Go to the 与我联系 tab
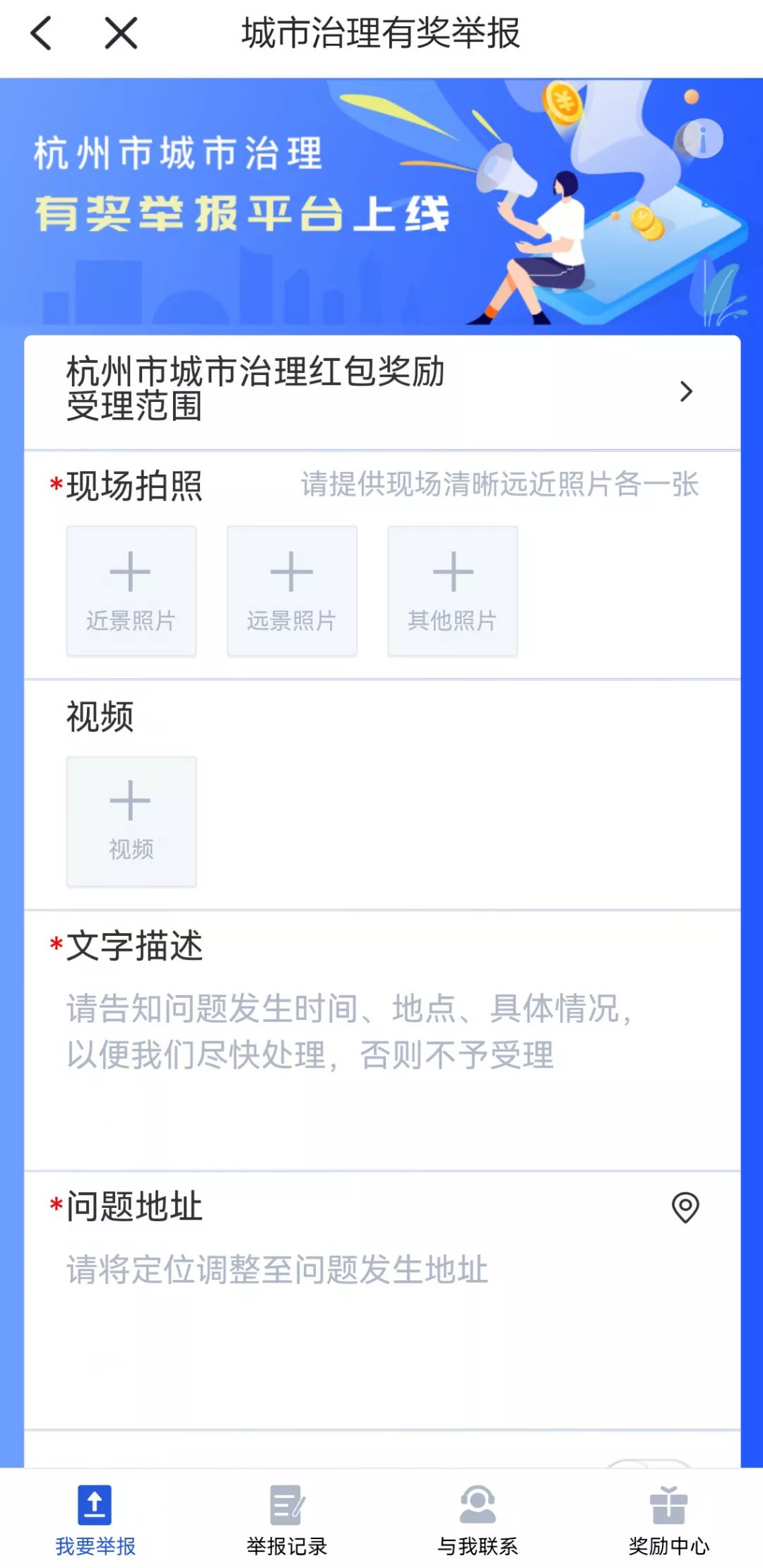763x1568 pixels. (x=478, y=1519)
